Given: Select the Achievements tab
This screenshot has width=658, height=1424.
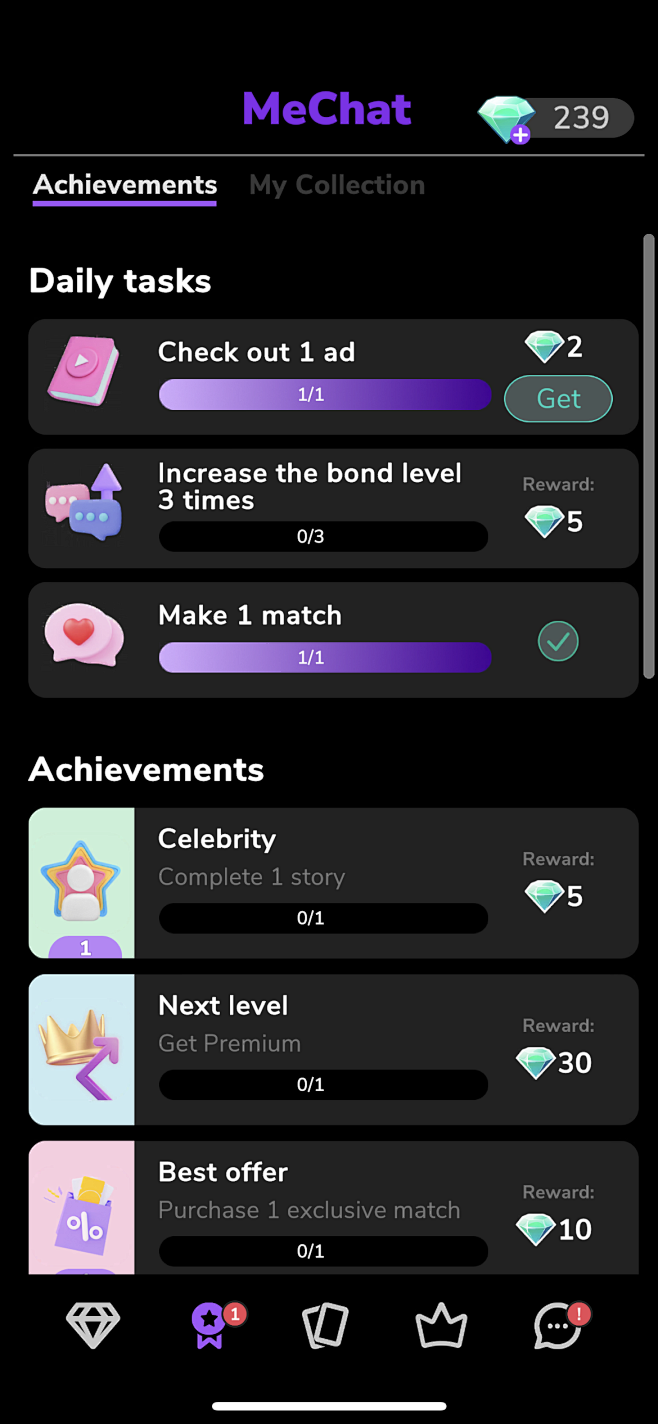Looking at the screenshot, I should (125, 185).
